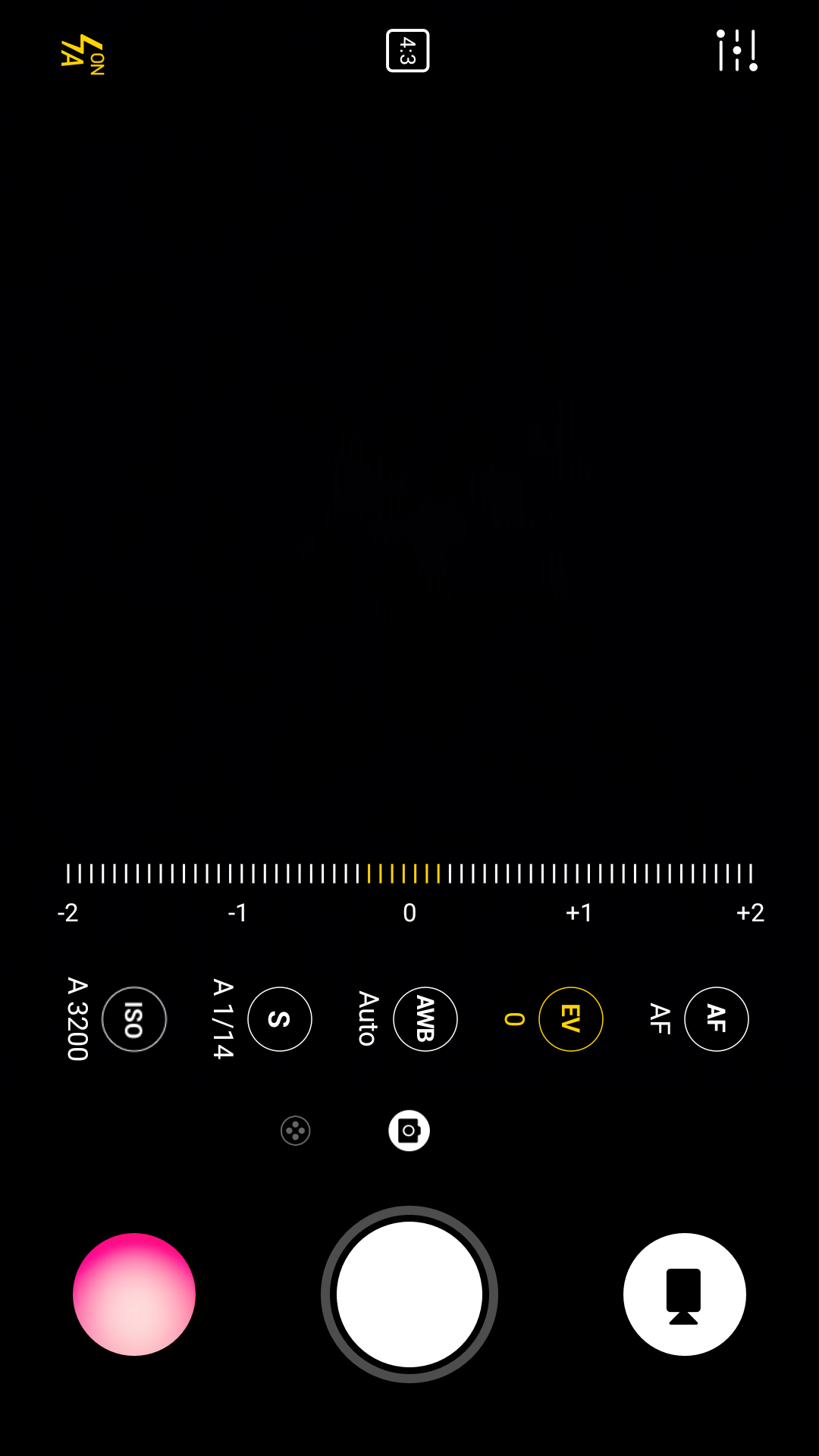Change the 4:3 aspect ratio
The image size is (819, 1456).
[408, 51]
